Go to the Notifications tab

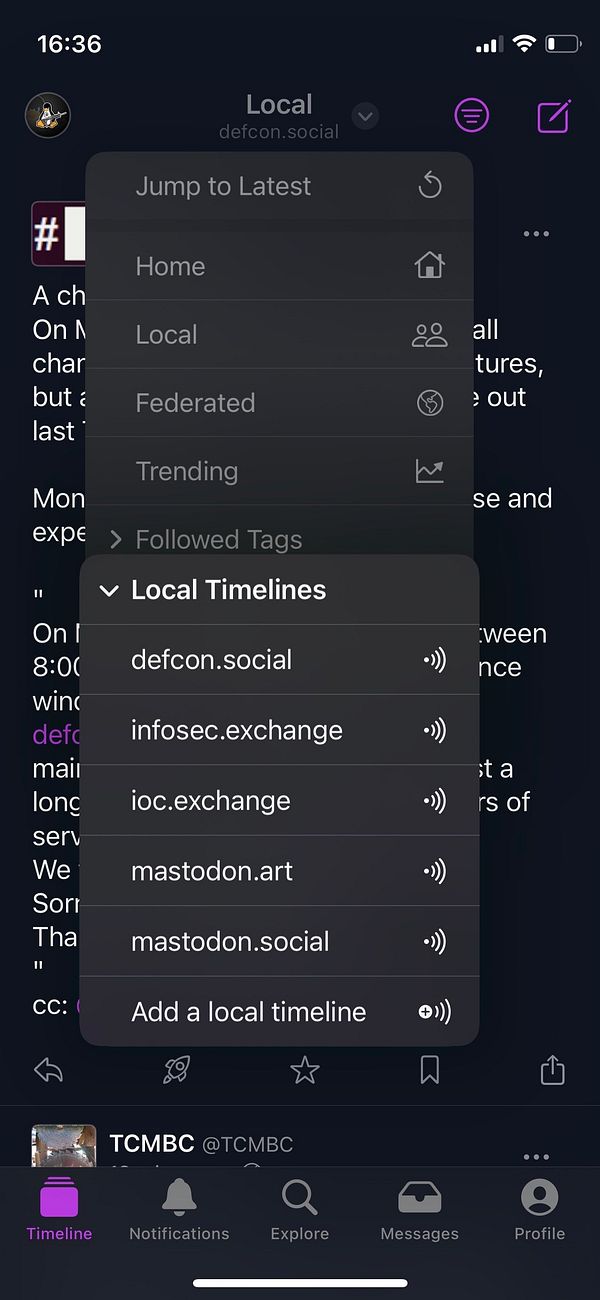coord(179,1209)
